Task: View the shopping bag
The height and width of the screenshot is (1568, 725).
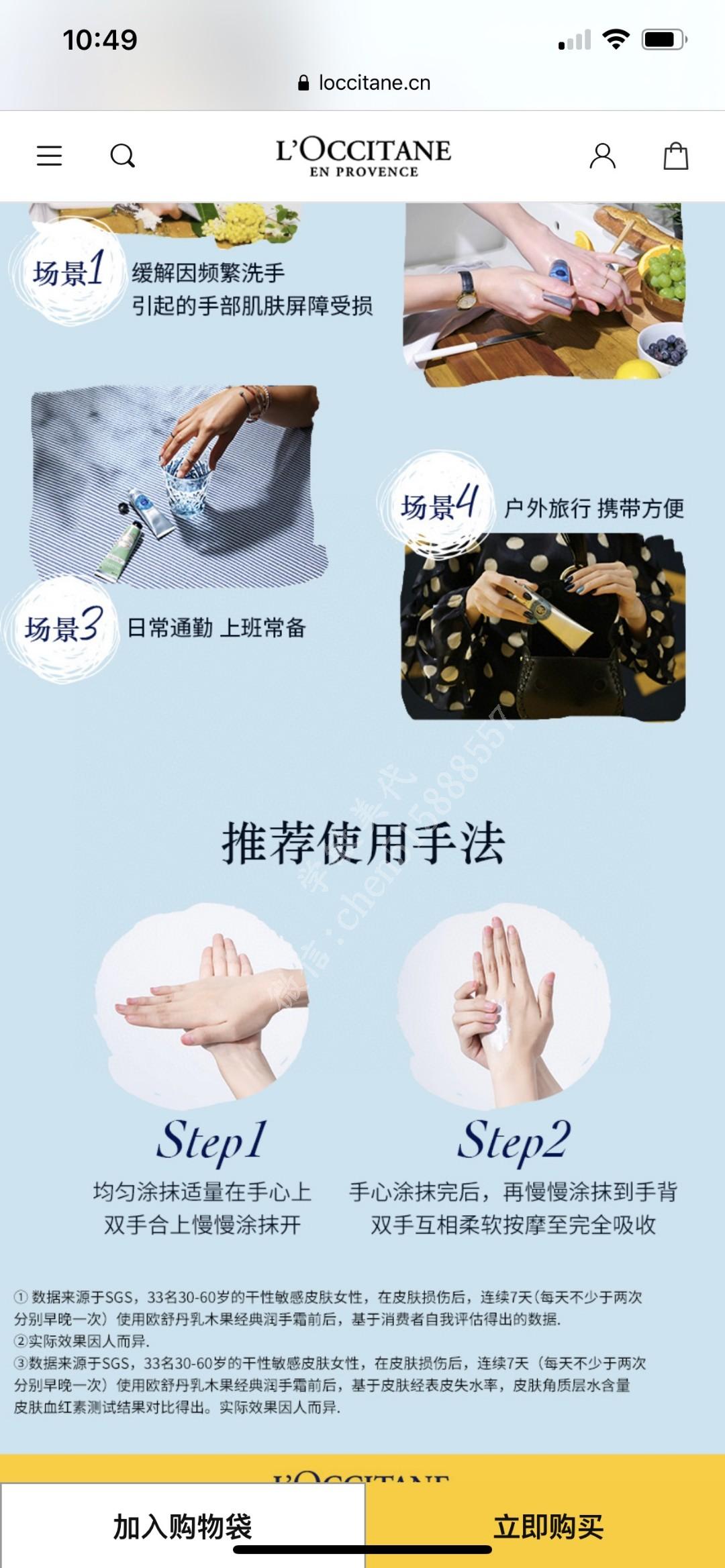Action: [675, 156]
